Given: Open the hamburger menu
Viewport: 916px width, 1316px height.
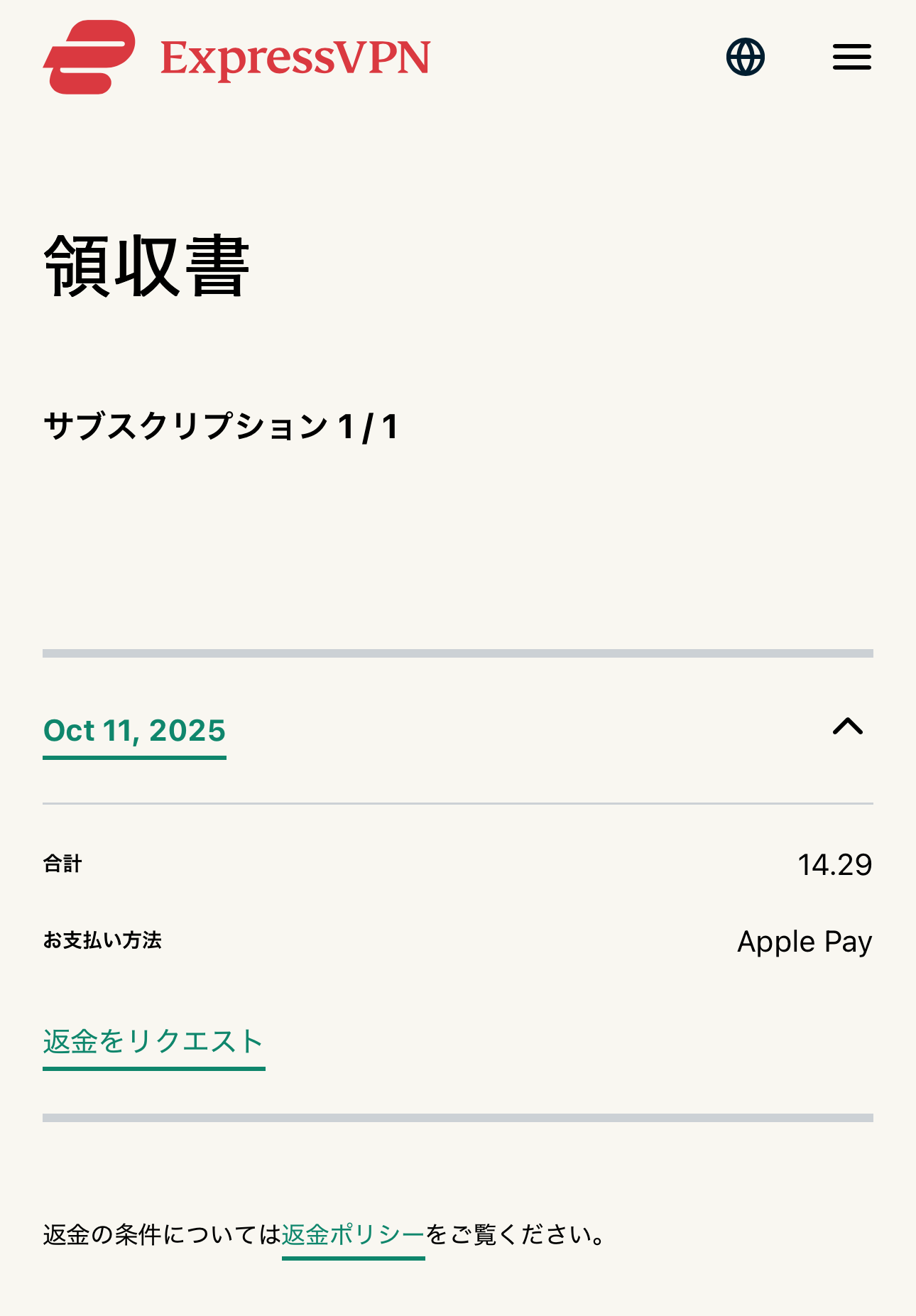Looking at the screenshot, I should (x=851, y=57).
